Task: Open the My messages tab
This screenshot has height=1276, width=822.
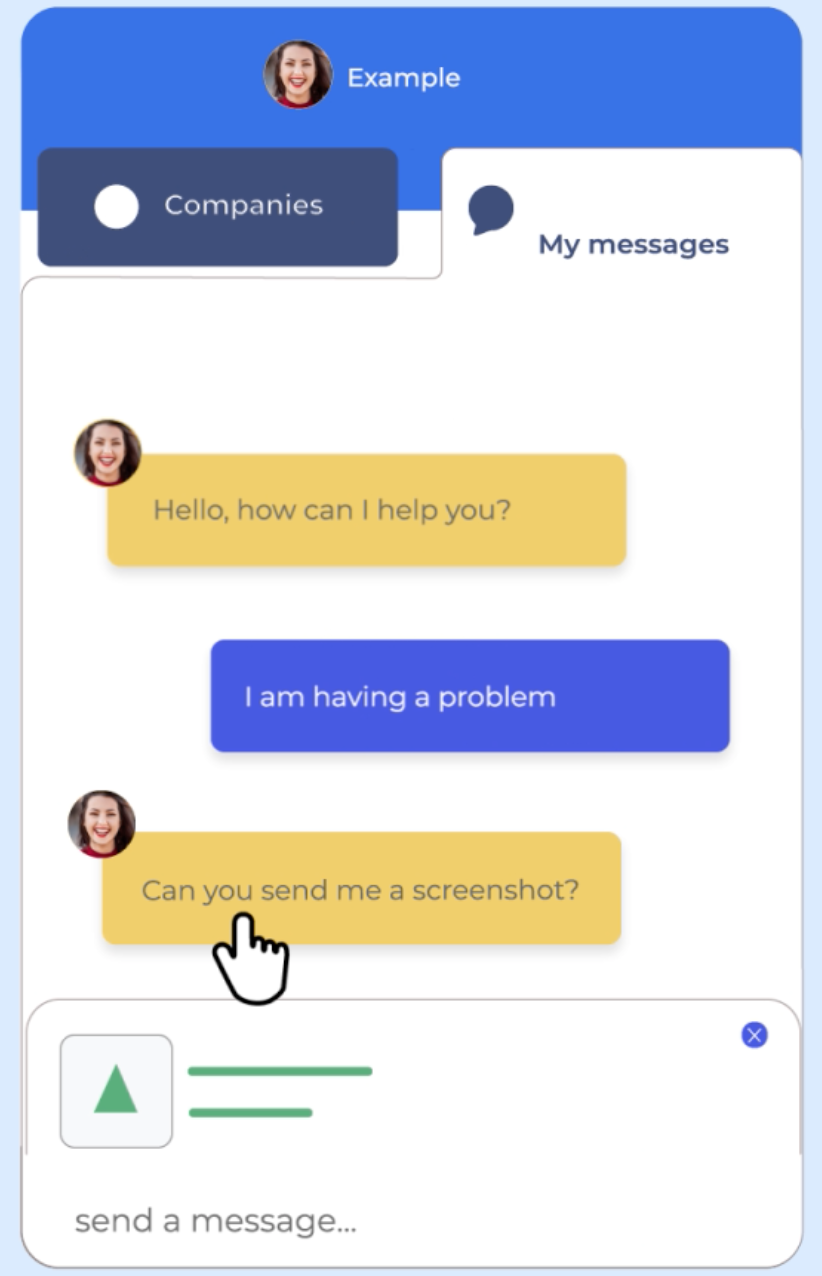Action: (621, 225)
